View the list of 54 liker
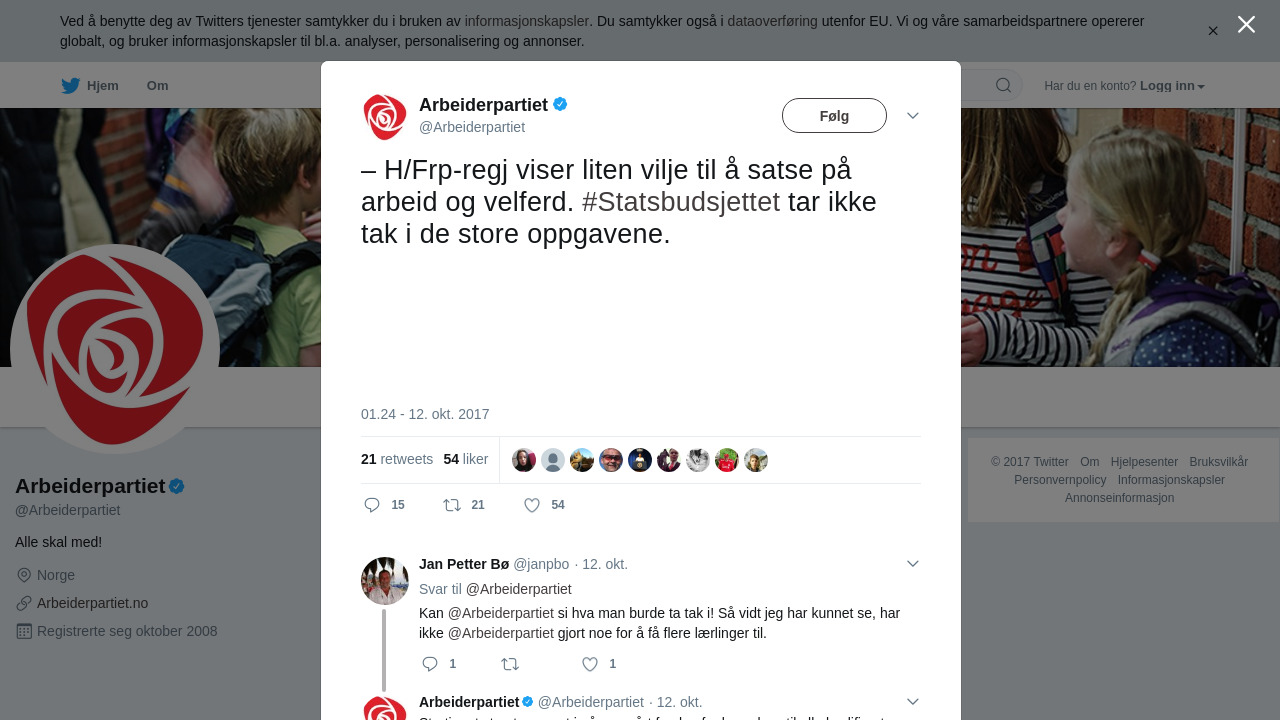 pyautogui.click(x=466, y=459)
